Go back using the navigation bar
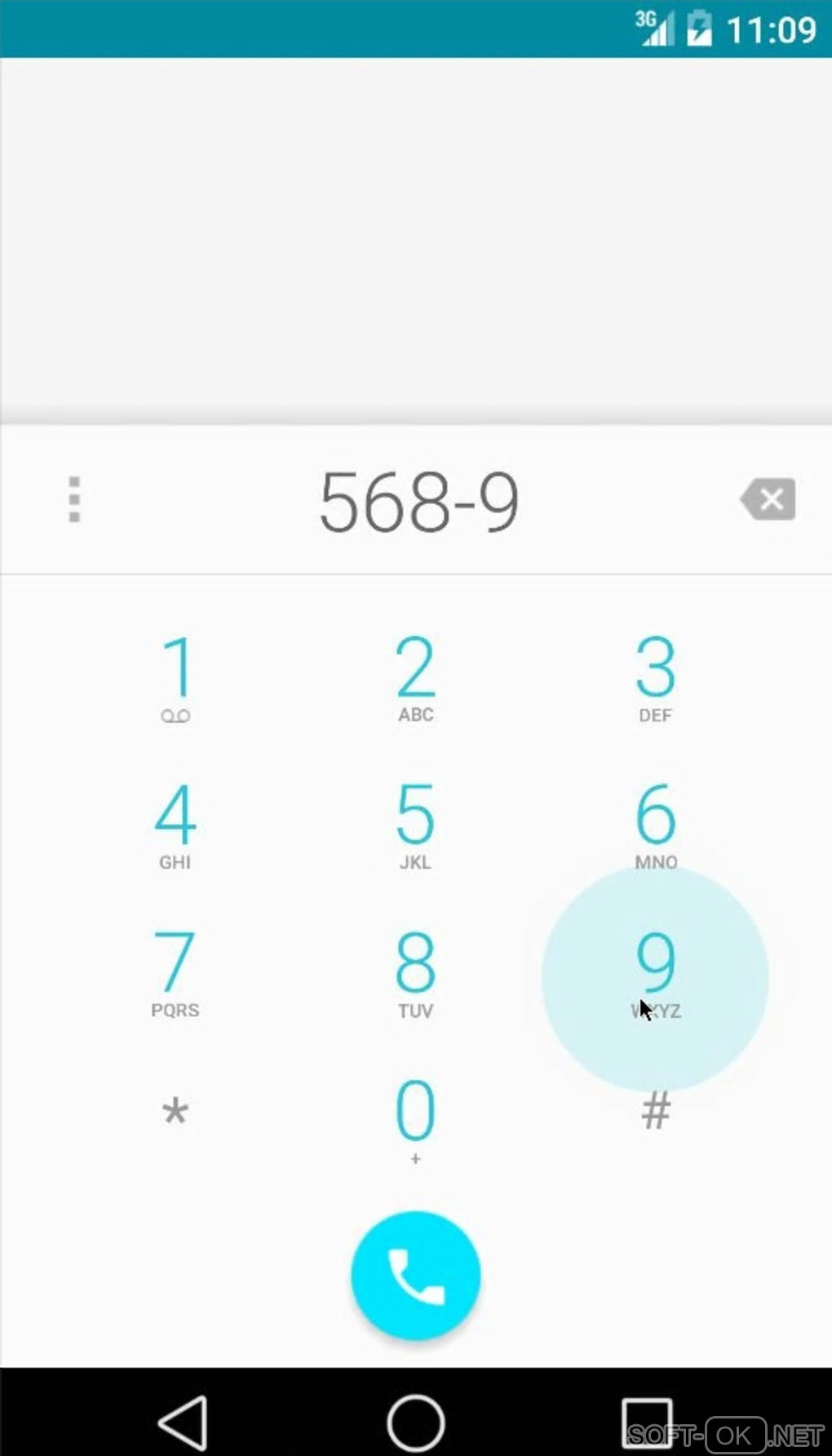832x1456 pixels. (184, 1423)
